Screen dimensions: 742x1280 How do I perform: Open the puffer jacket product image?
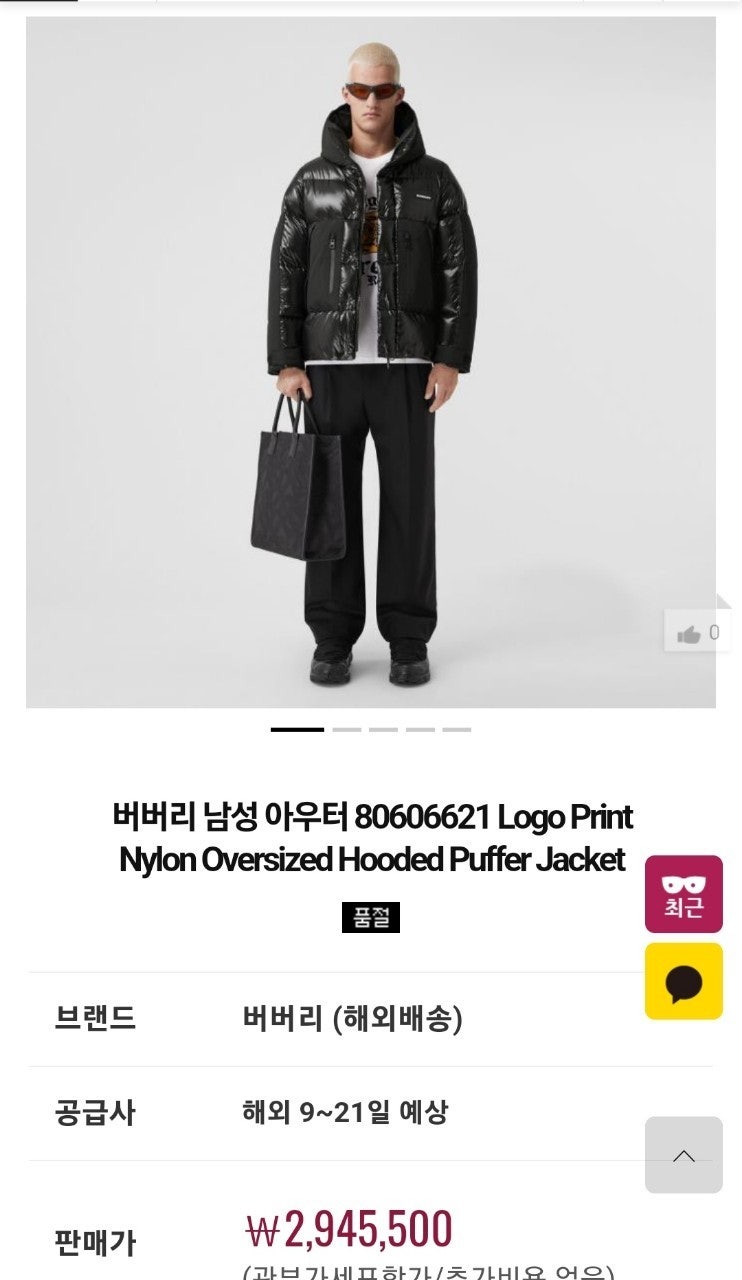(371, 362)
